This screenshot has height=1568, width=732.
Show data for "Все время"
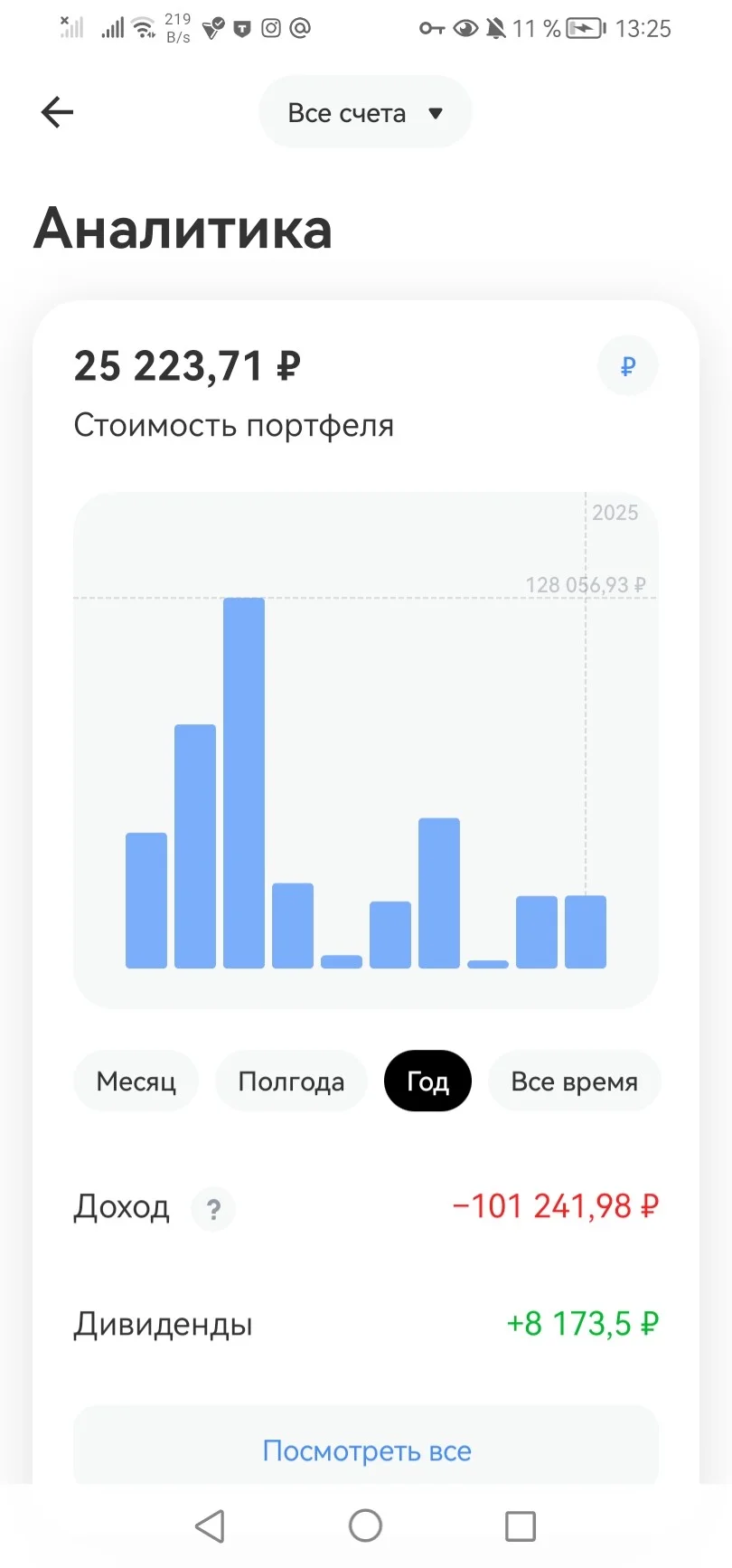(574, 1082)
